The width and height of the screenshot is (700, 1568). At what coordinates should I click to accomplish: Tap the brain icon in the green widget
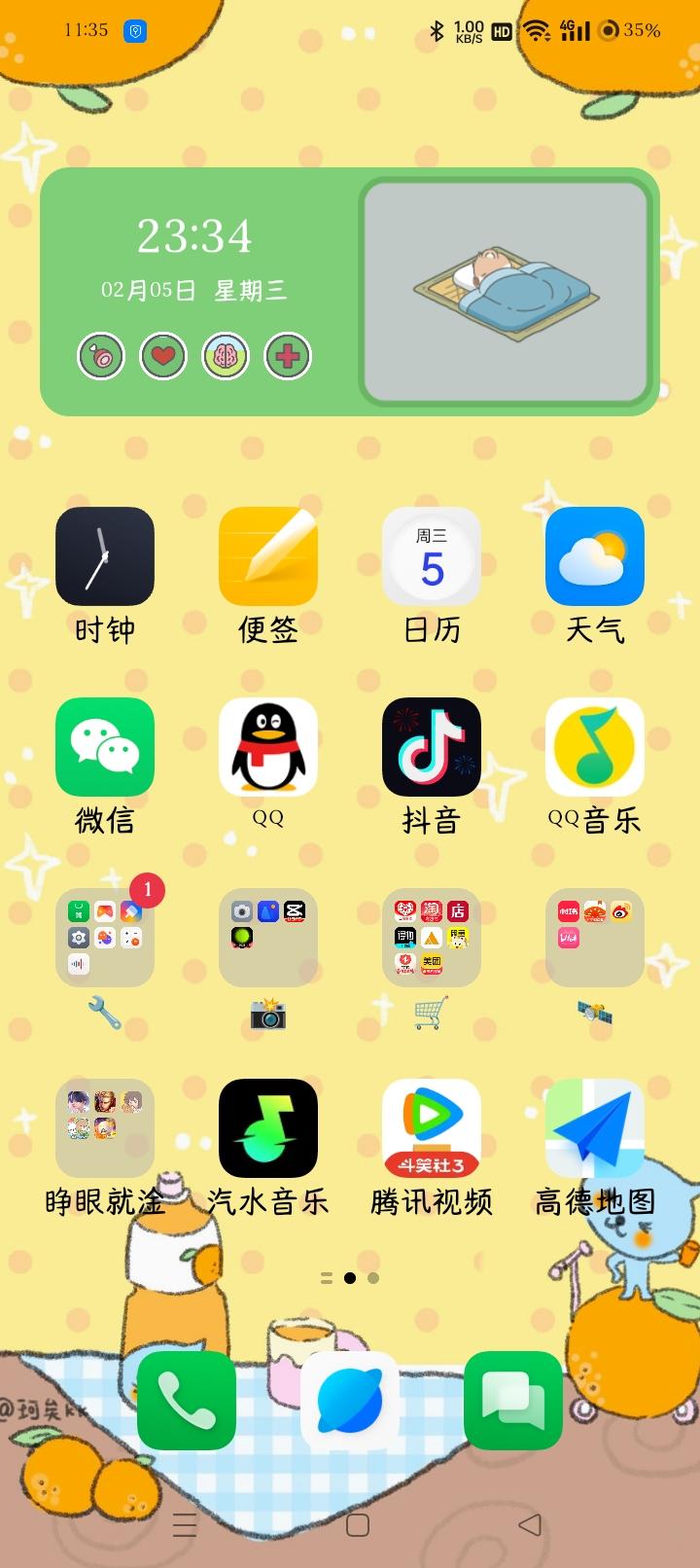(226, 356)
